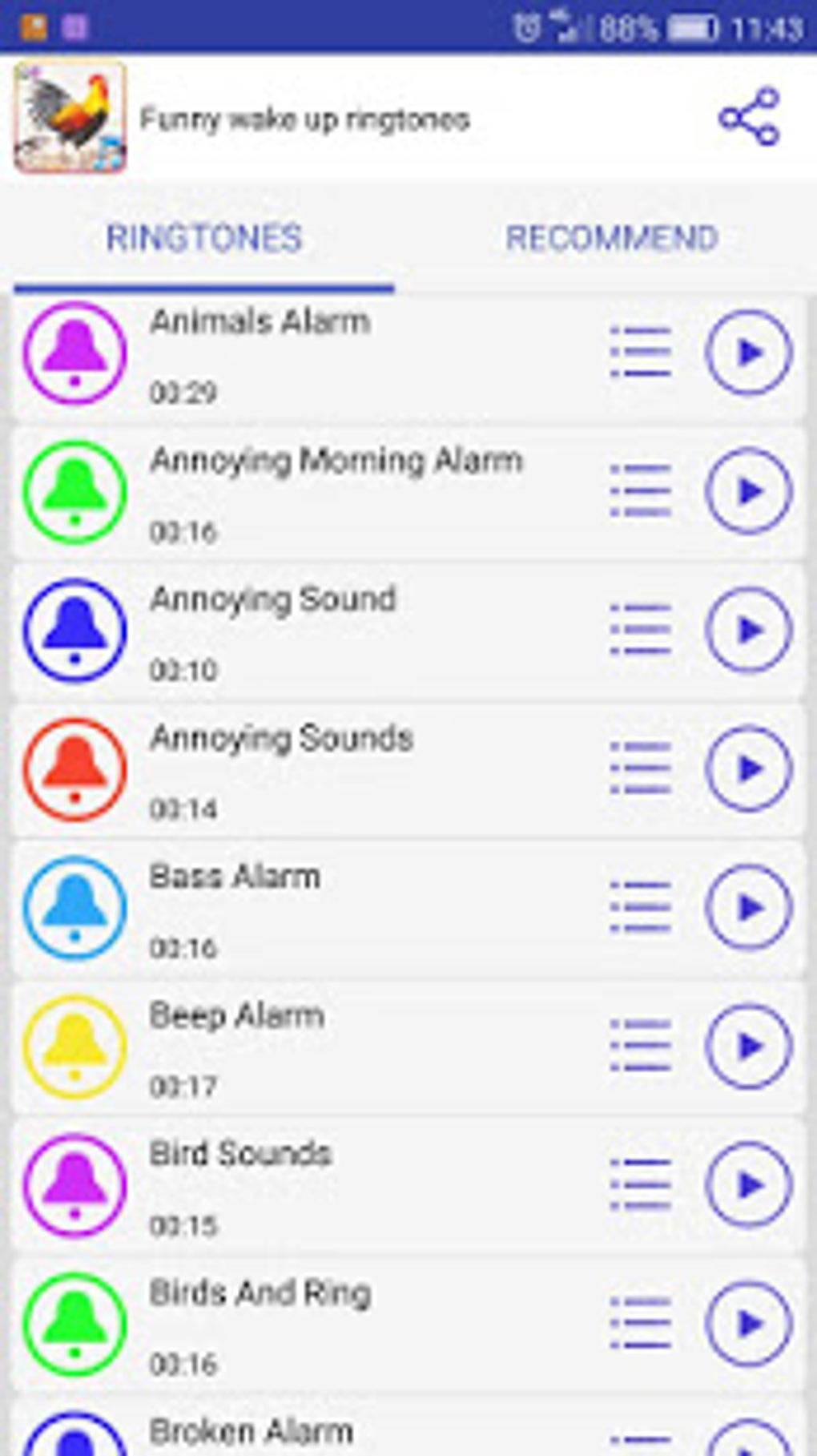Play the Birds And Ring ringtone
Image resolution: width=817 pixels, height=1456 pixels.
[749, 1324]
